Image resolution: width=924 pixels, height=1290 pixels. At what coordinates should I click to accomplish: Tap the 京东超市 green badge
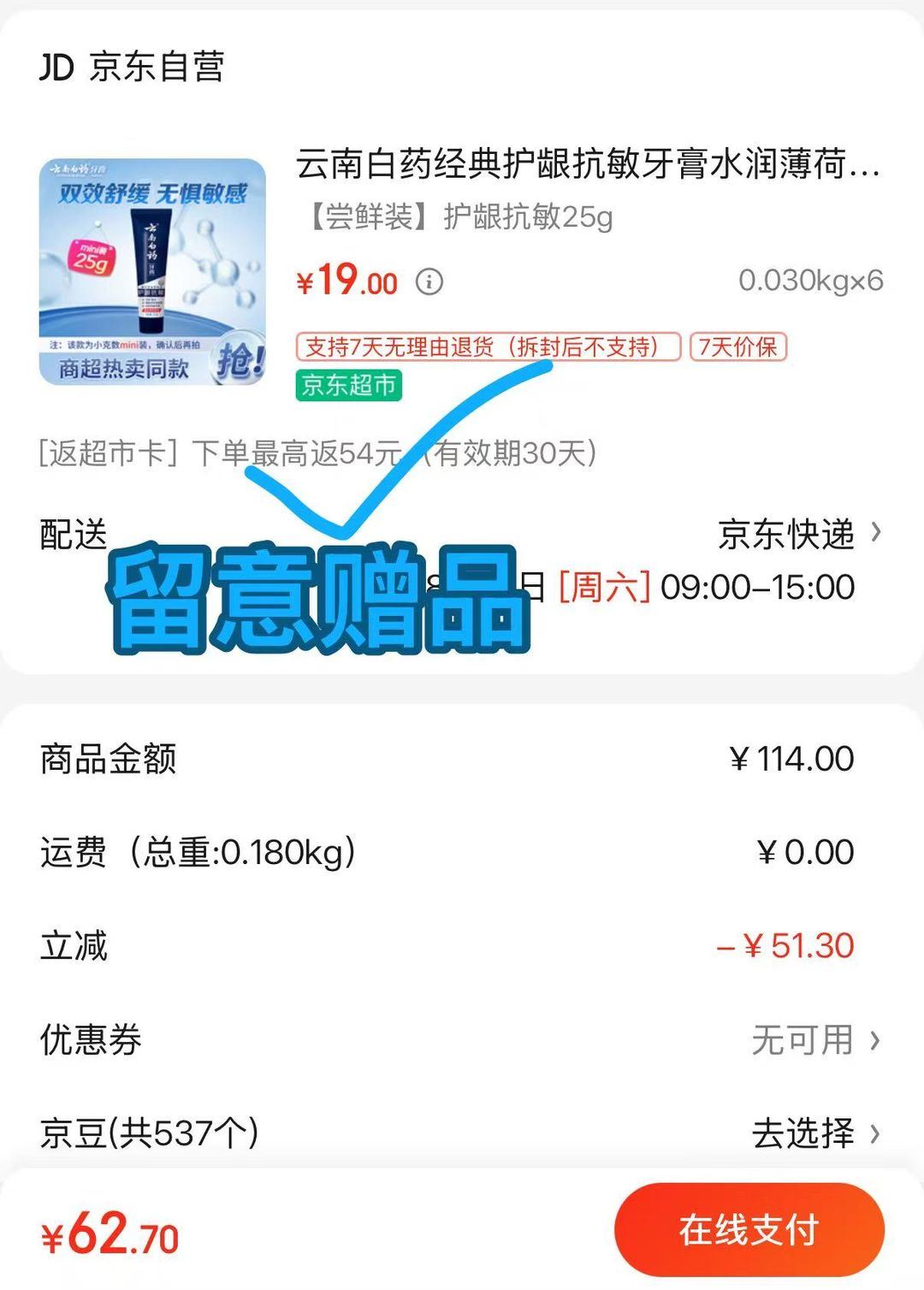point(350,388)
